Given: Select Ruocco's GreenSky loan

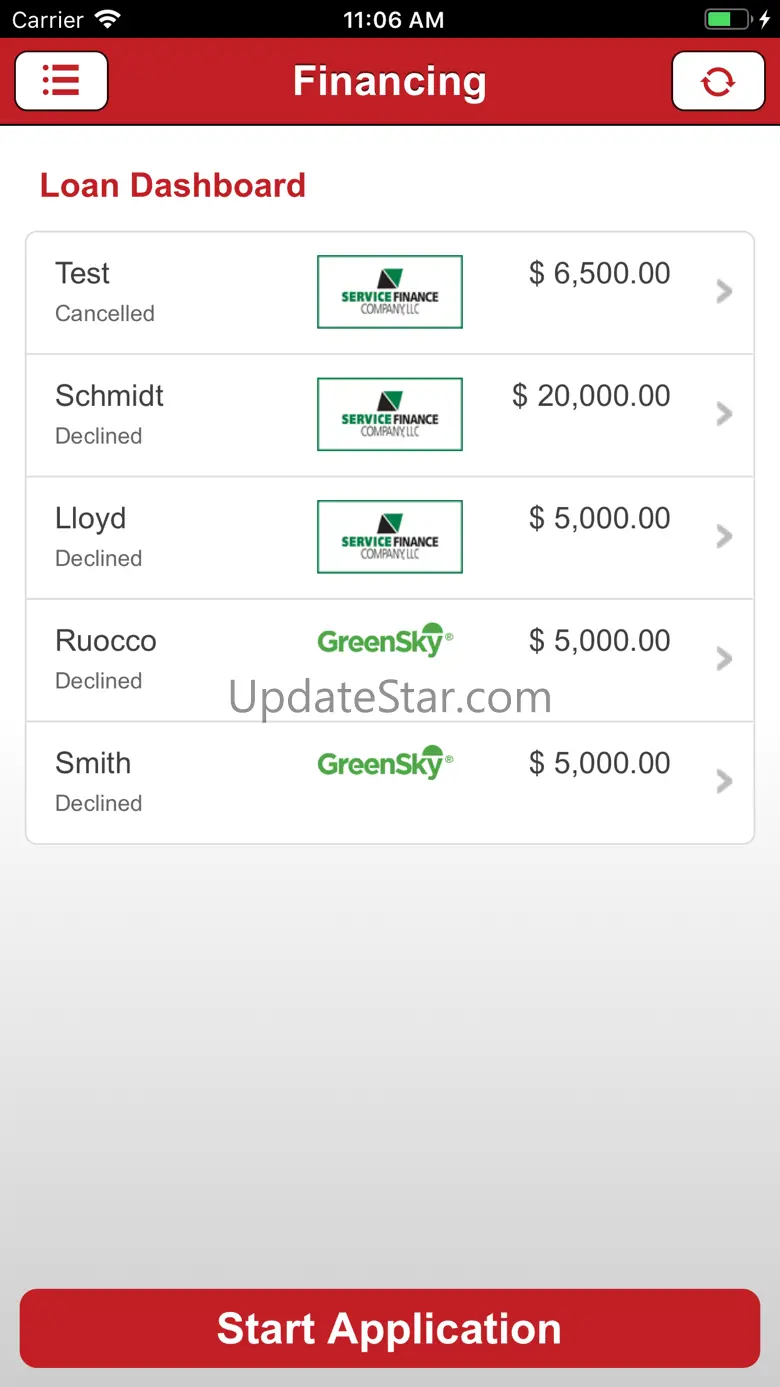Looking at the screenshot, I should 389,660.
